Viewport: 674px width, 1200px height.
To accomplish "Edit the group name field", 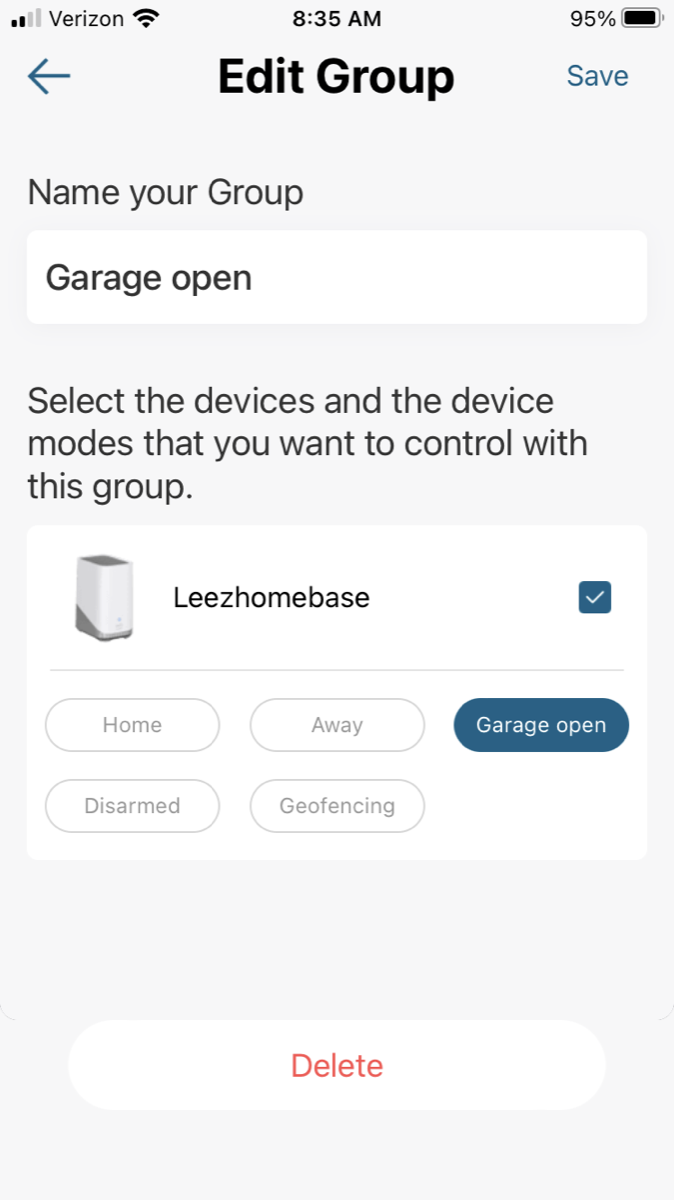I will 336,278.
